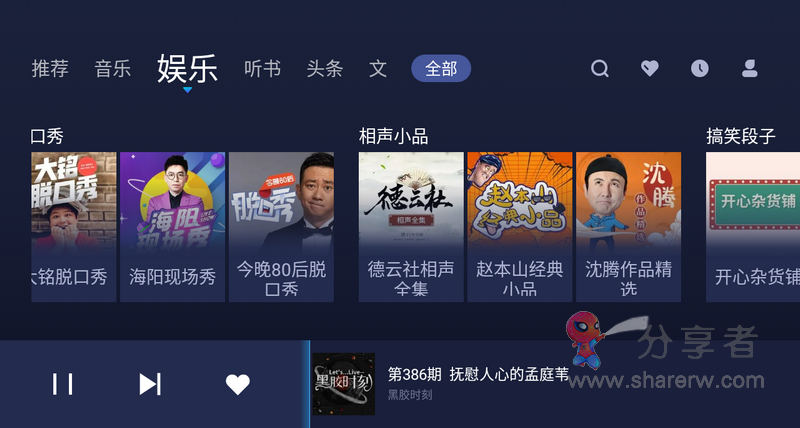Like the currently playing episode
The image size is (800, 428).
[x=237, y=384]
